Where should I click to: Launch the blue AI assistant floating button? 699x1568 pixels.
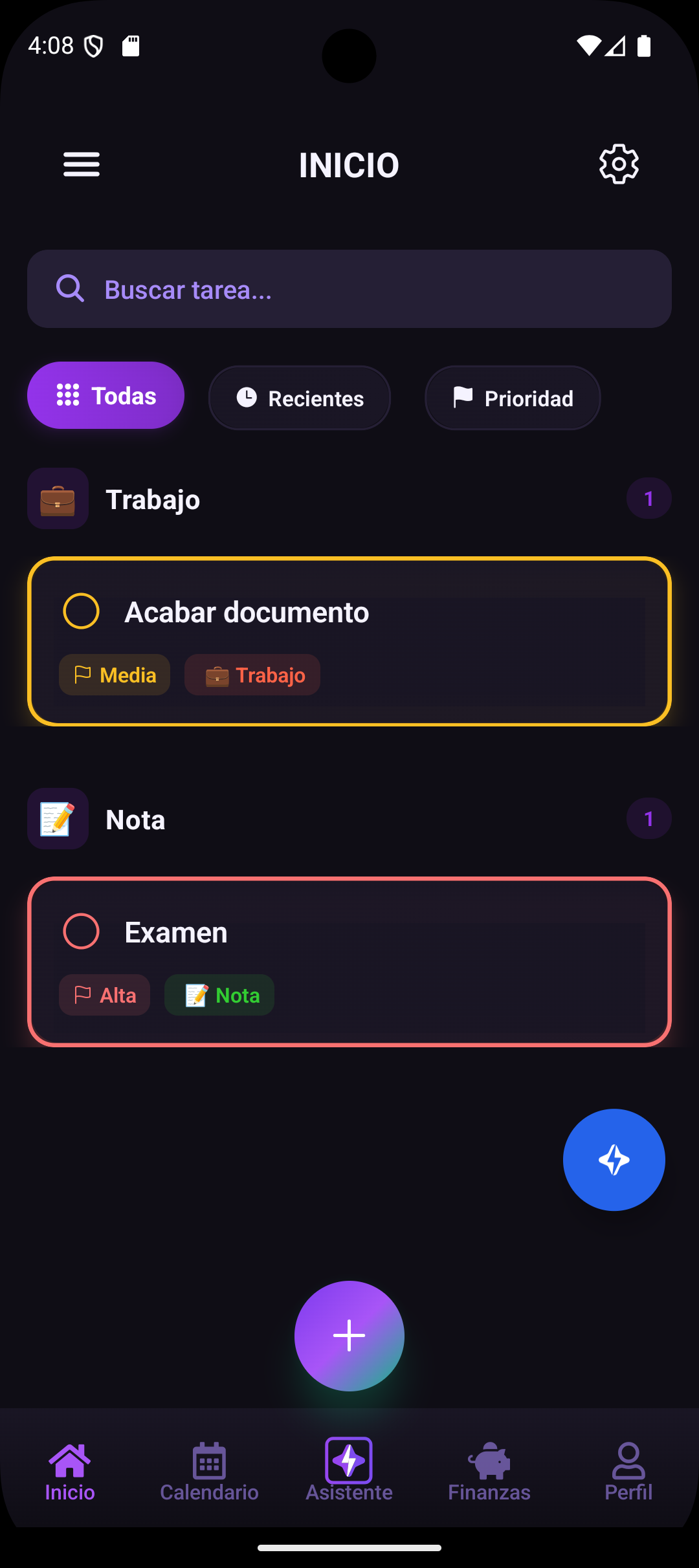click(x=614, y=1160)
